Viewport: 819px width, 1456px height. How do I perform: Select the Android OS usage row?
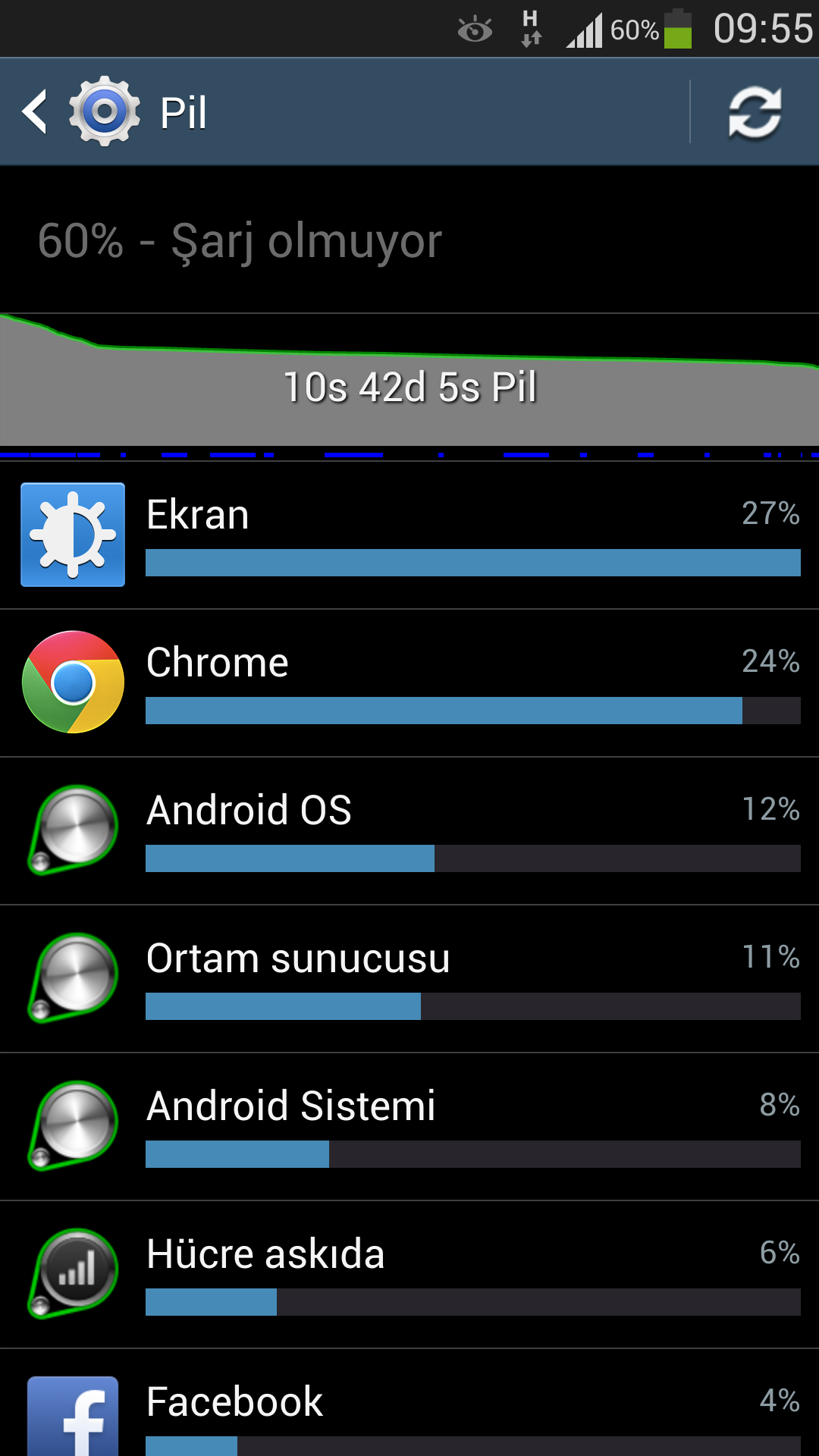(x=409, y=830)
